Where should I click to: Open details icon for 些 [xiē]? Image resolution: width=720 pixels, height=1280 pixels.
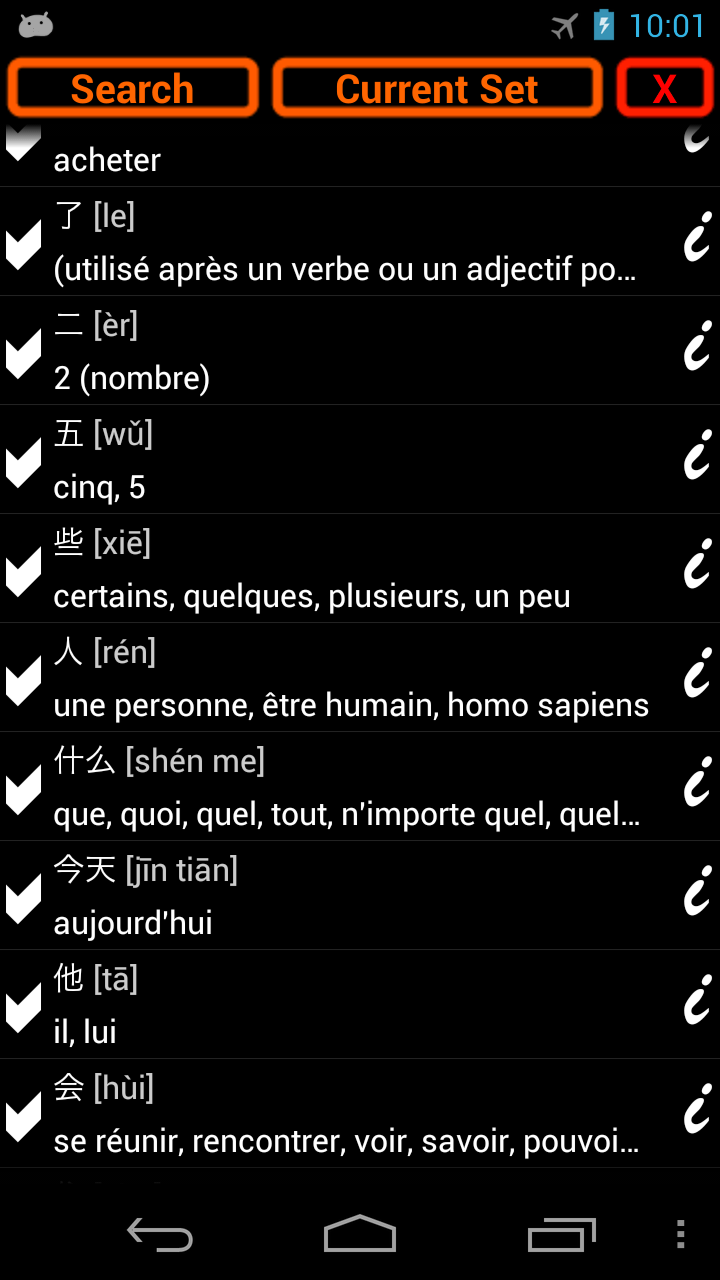(696, 566)
